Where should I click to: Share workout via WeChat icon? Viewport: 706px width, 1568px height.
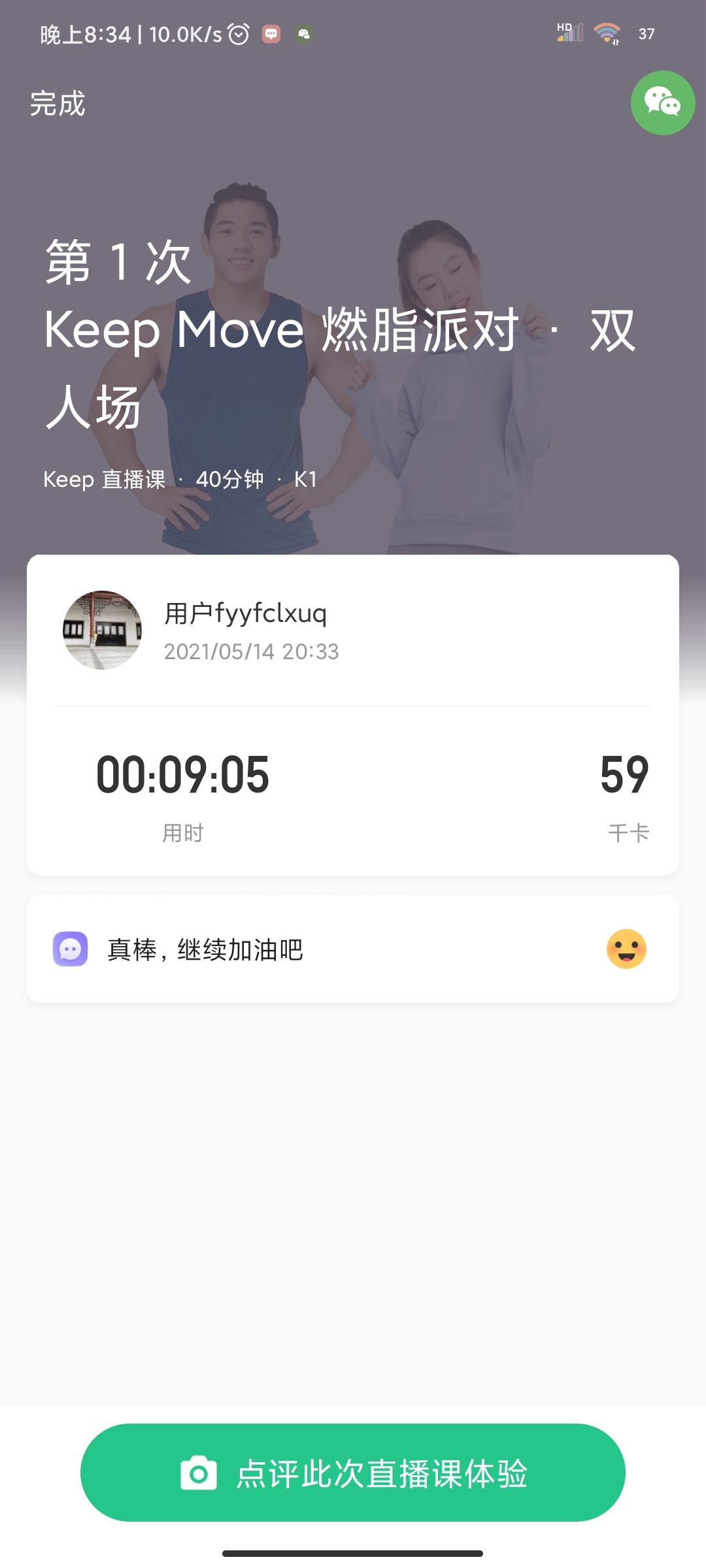click(662, 103)
